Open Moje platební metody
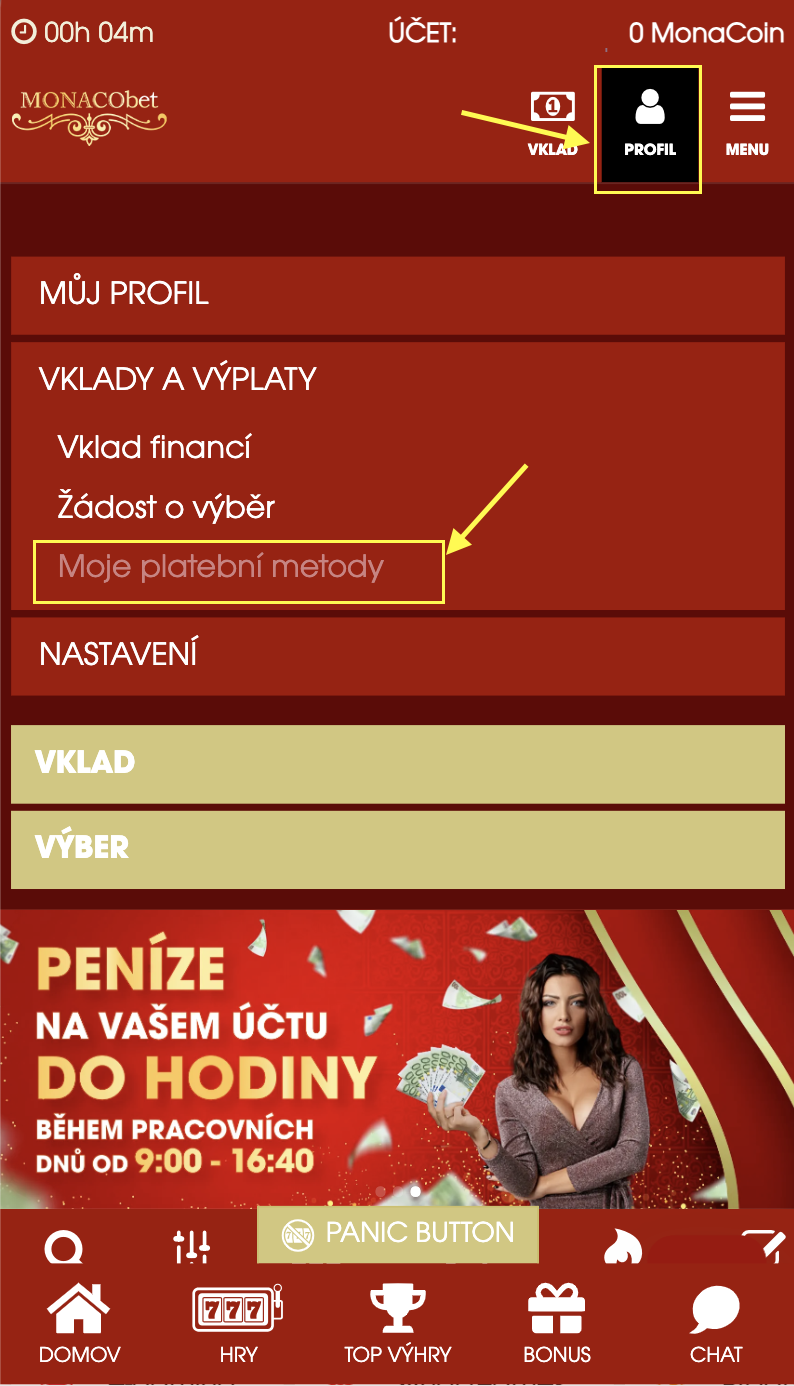The height and width of the screenshot is (1386, 794). click(x=221, y=568)
